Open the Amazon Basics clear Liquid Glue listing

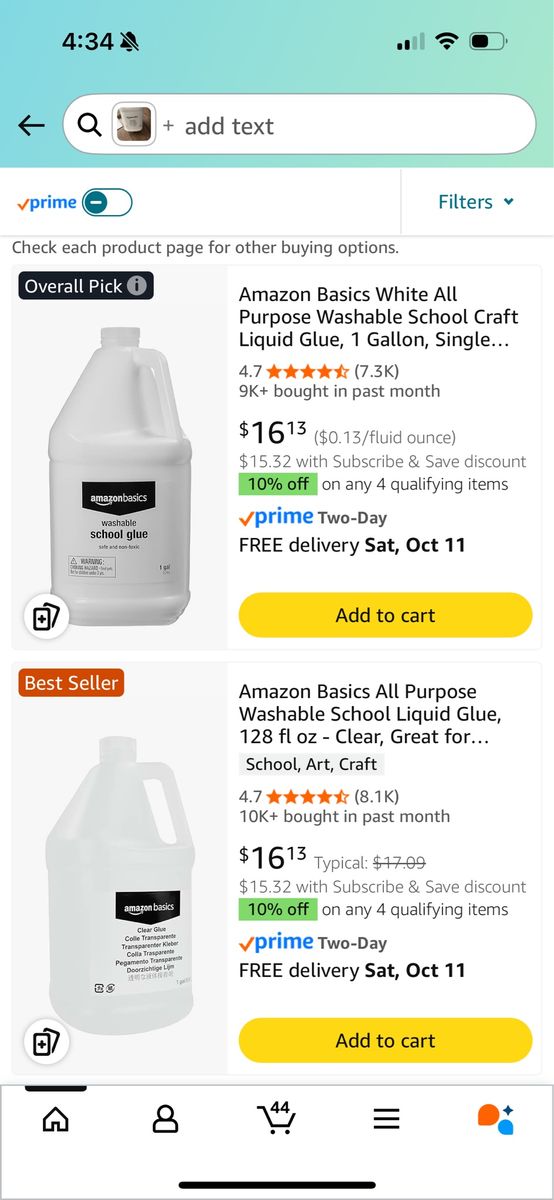click(x=371, y=714)
